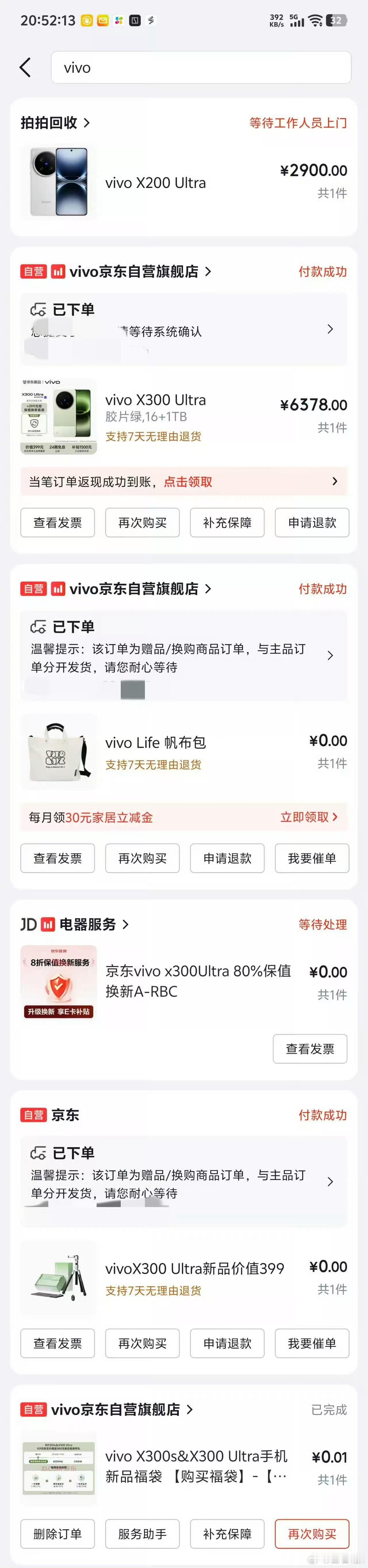Delete the 福袋 order with 删除订单

(57, 1534)
